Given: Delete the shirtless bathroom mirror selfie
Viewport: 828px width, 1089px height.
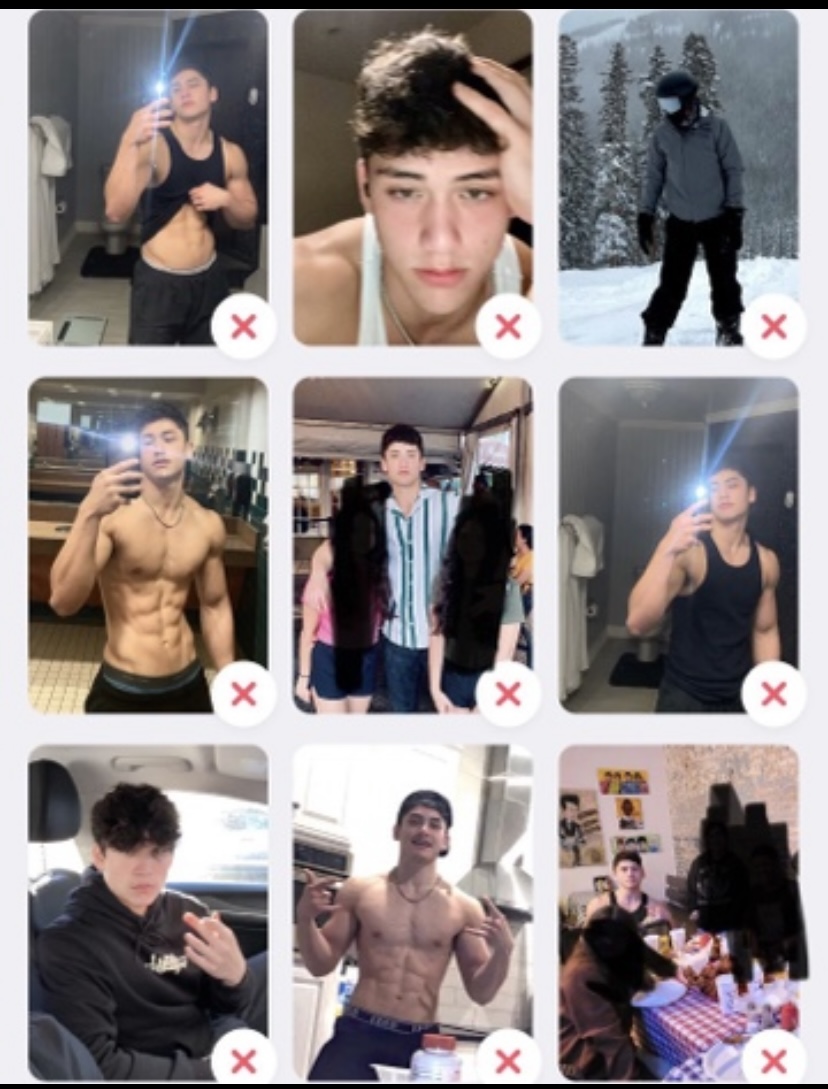Looking at the screenshot, I should [x=243, y=694].
